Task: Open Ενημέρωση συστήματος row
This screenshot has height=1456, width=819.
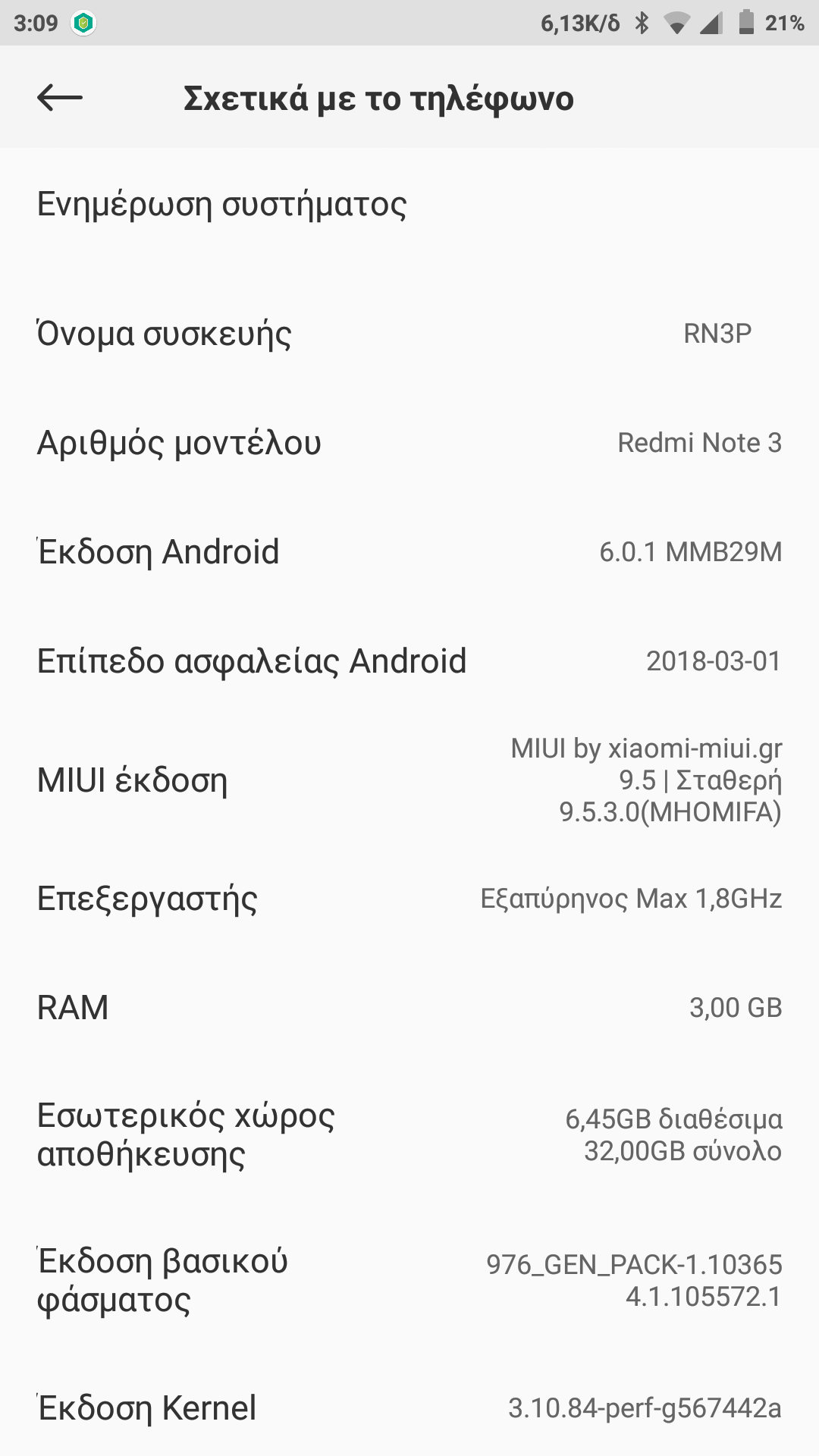Action: 409,205
